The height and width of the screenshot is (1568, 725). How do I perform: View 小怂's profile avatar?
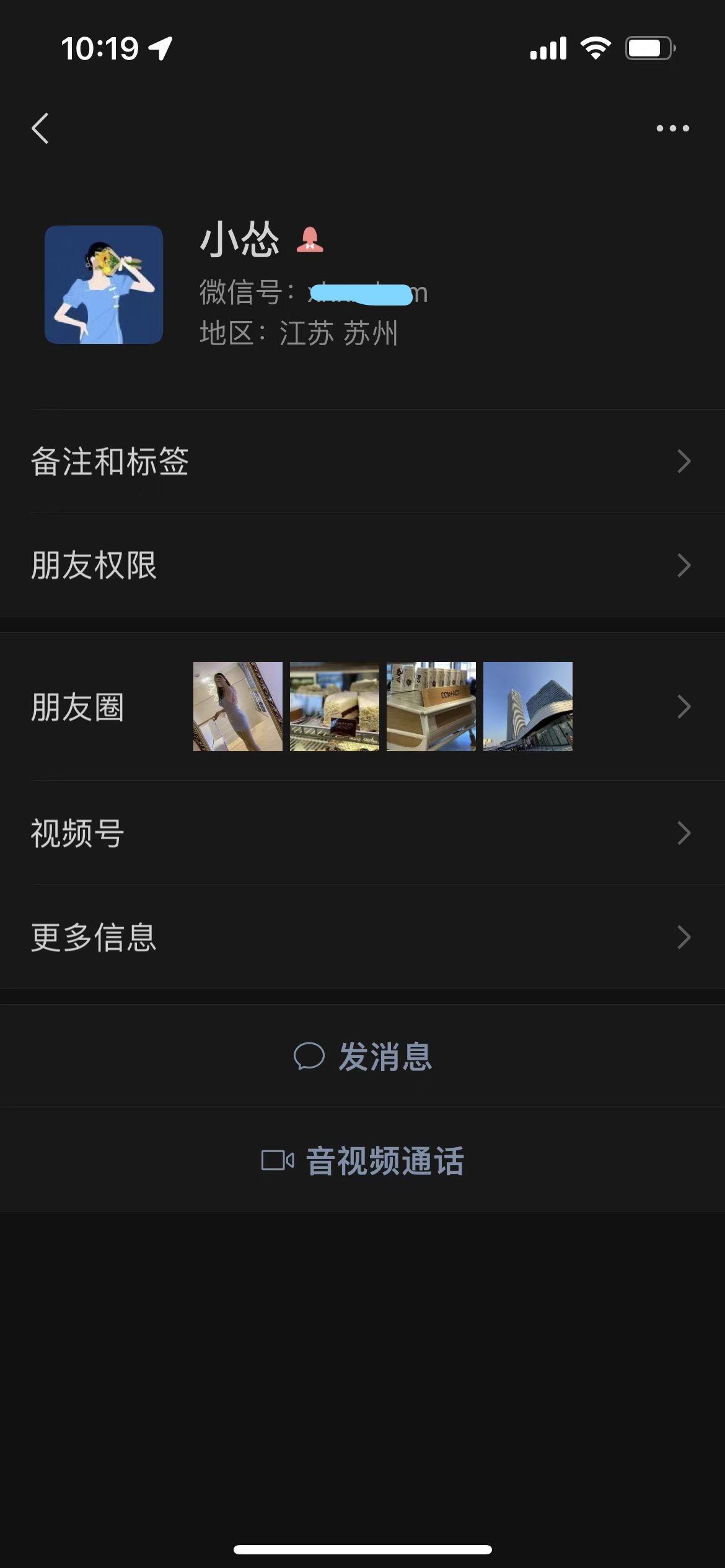103,284
